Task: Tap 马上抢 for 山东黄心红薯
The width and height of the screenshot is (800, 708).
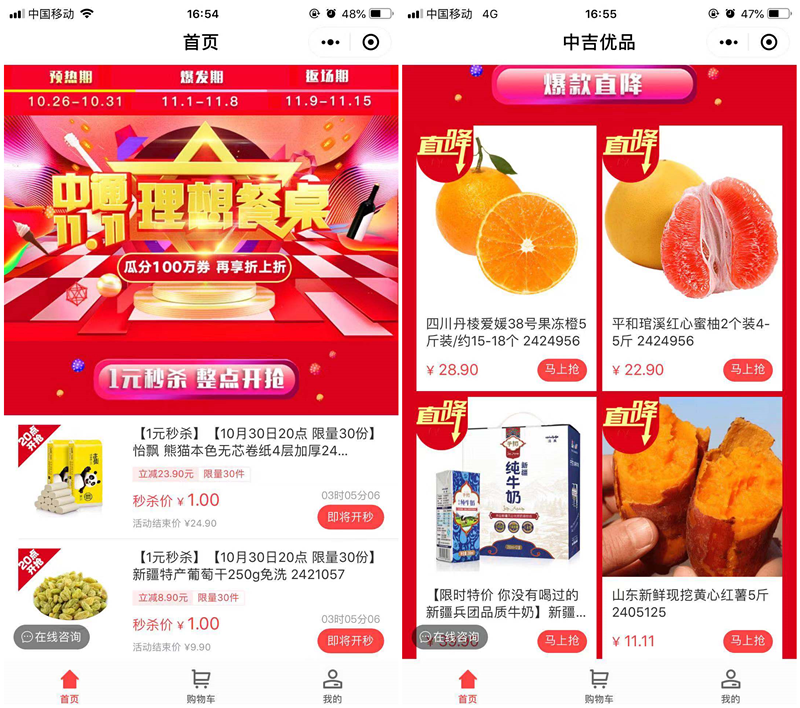Action: coord(748,641)
